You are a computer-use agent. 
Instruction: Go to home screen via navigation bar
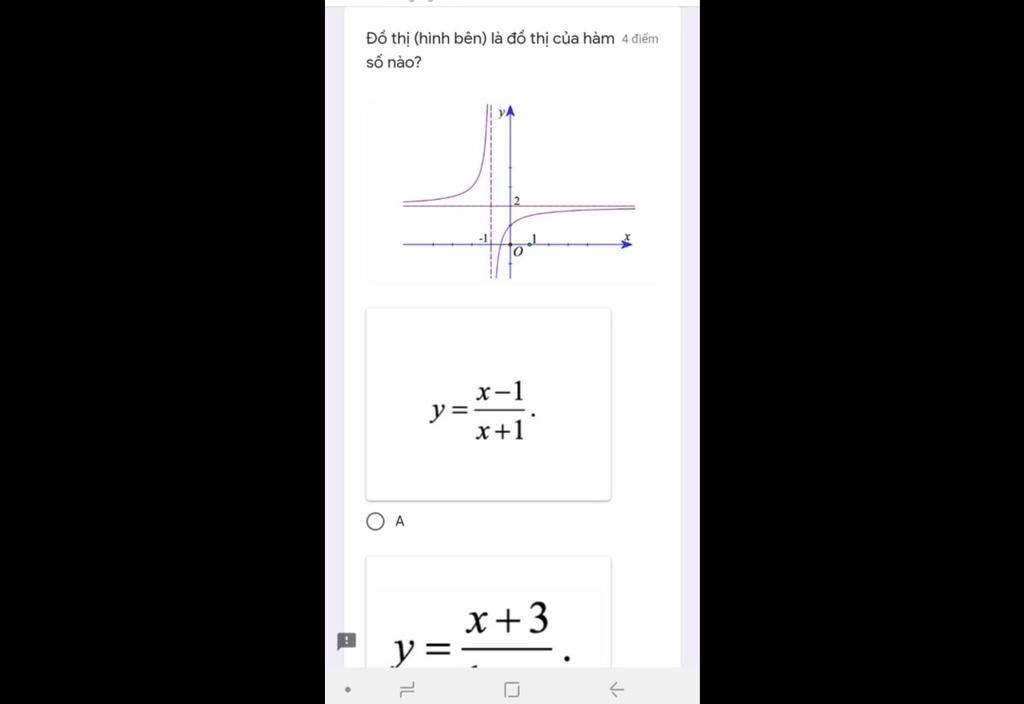tap(511, 689)
